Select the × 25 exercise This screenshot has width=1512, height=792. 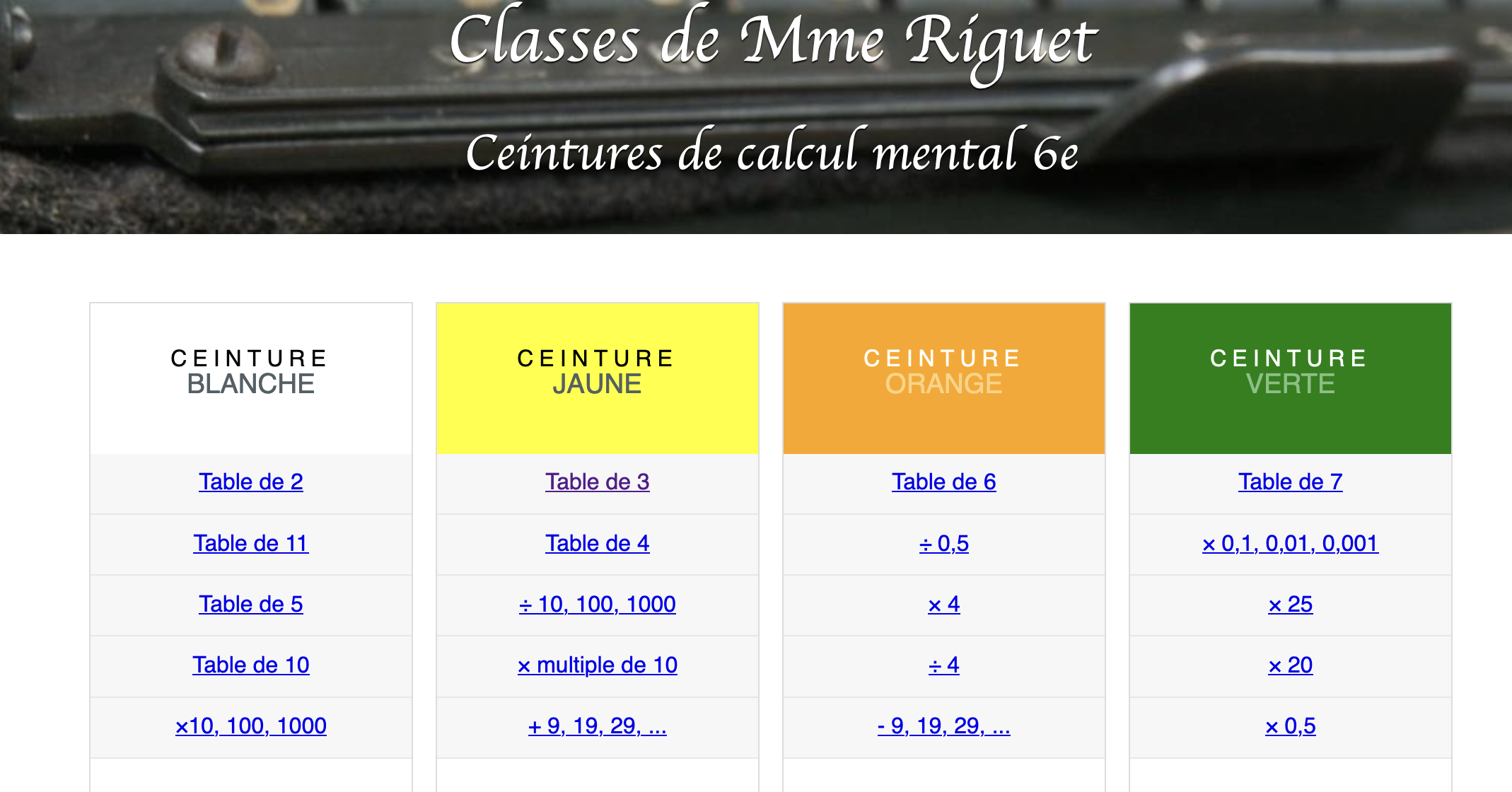pyautogui.click(x=1291, y=604)
